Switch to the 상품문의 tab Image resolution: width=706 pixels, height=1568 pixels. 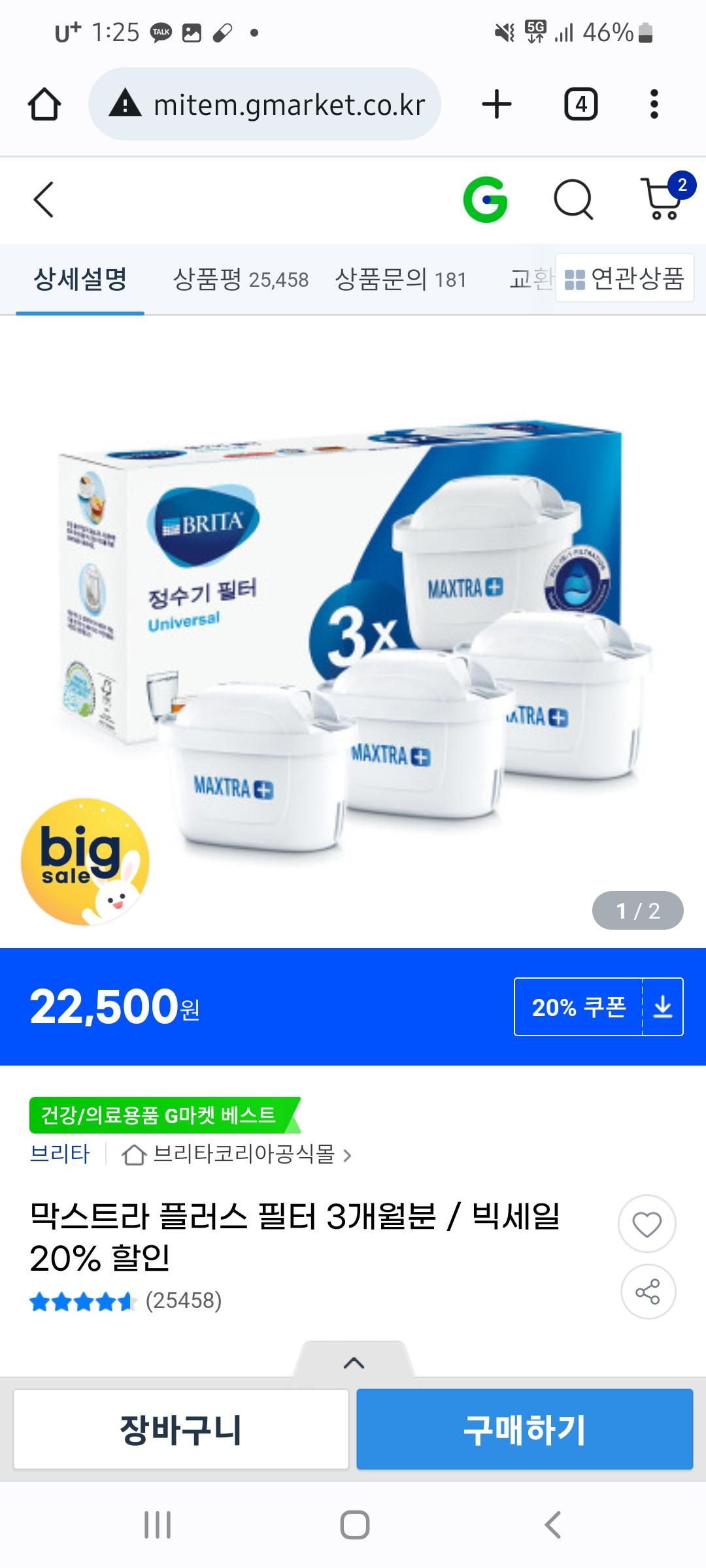pyautogui.click(x=400, y=280)
